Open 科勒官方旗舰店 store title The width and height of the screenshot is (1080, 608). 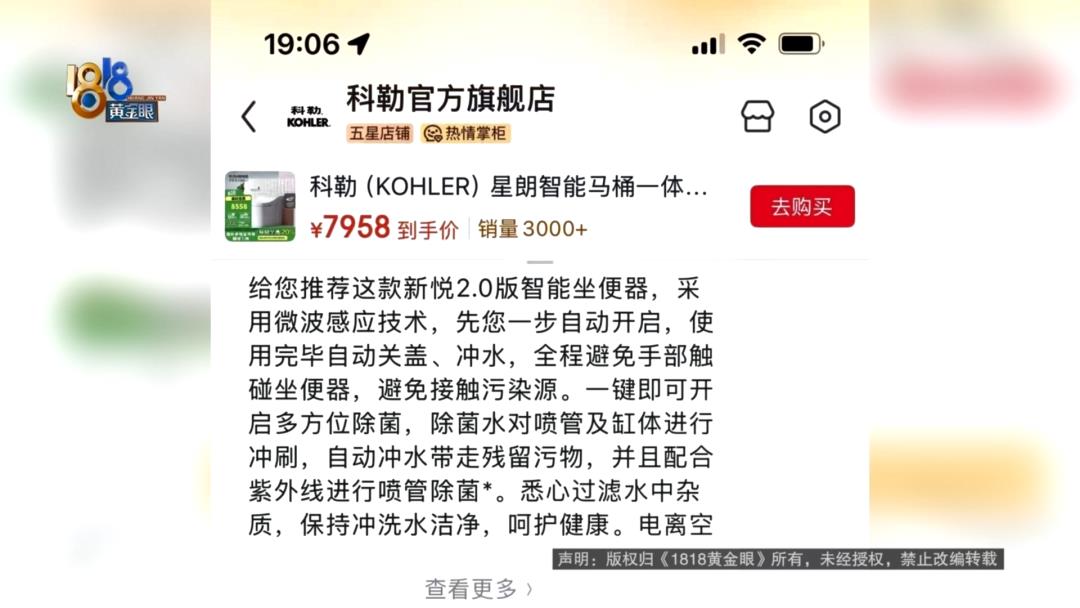tap(450, 99)
